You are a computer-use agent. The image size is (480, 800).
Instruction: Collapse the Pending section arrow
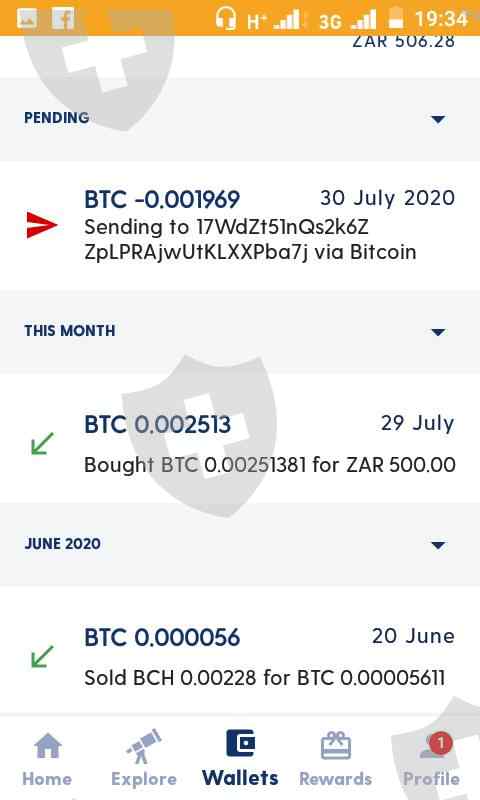[438, 119]
